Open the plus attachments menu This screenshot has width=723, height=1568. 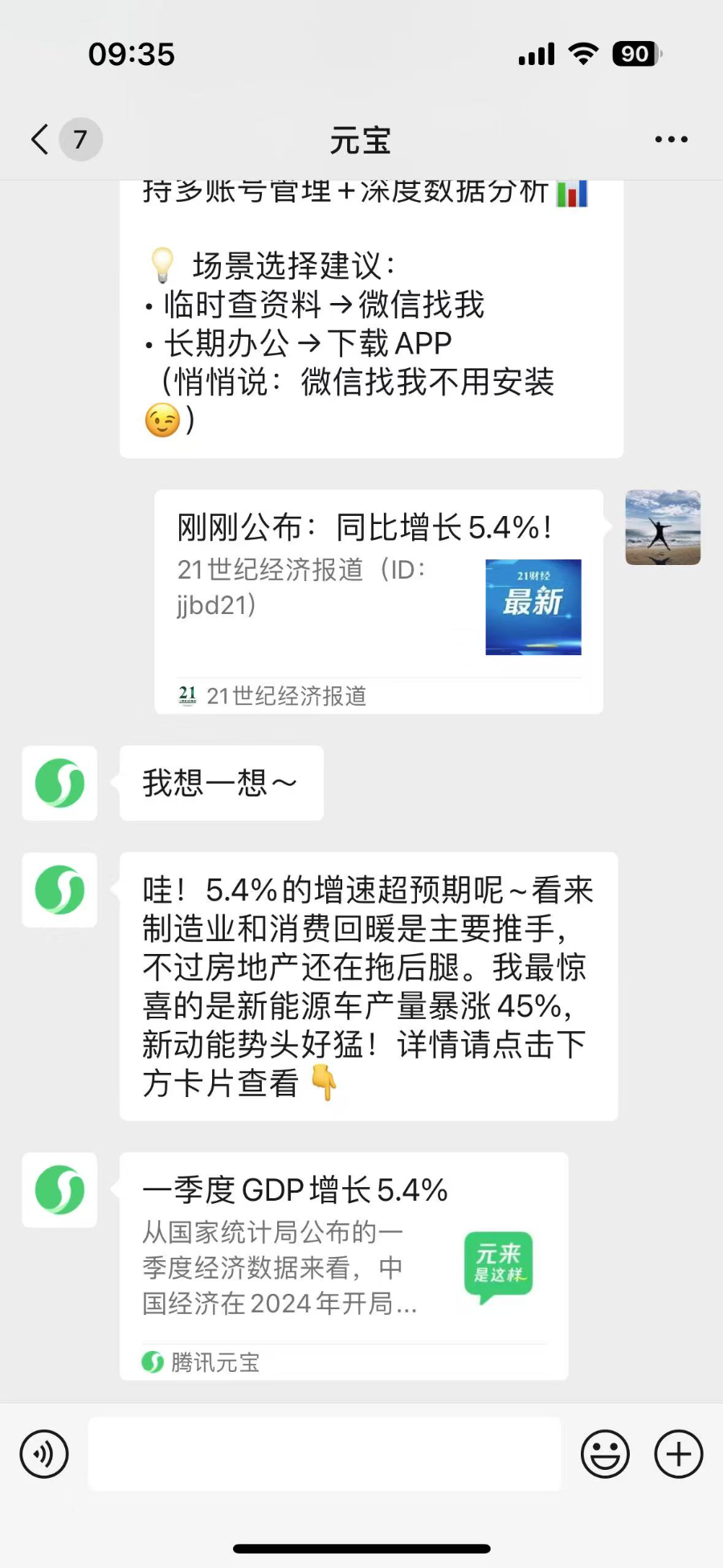679,1454
